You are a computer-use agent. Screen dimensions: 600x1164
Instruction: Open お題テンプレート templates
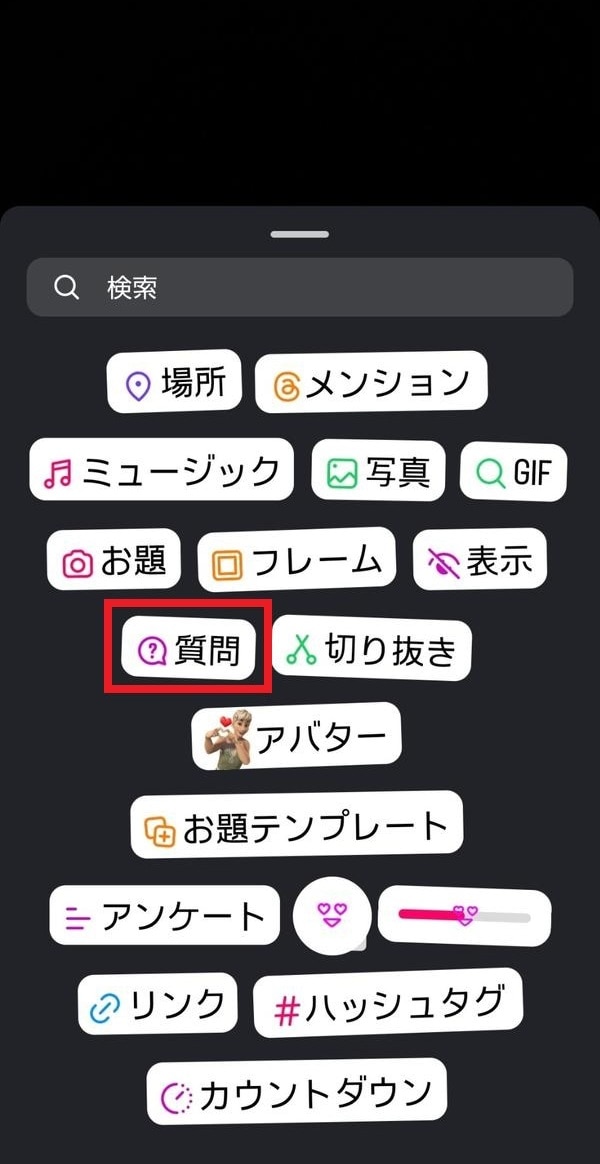point(296,826)
